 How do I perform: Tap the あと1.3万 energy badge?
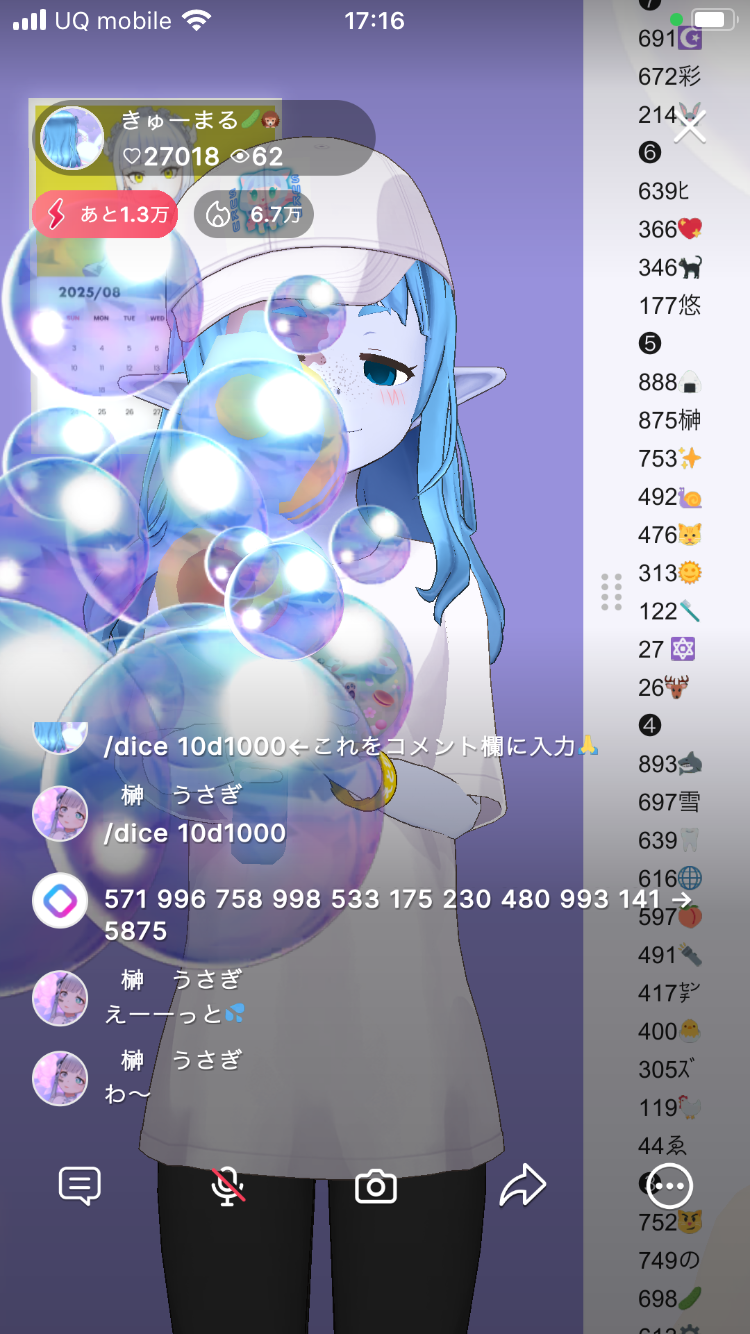pyautogui.click(x=105, y=214)
